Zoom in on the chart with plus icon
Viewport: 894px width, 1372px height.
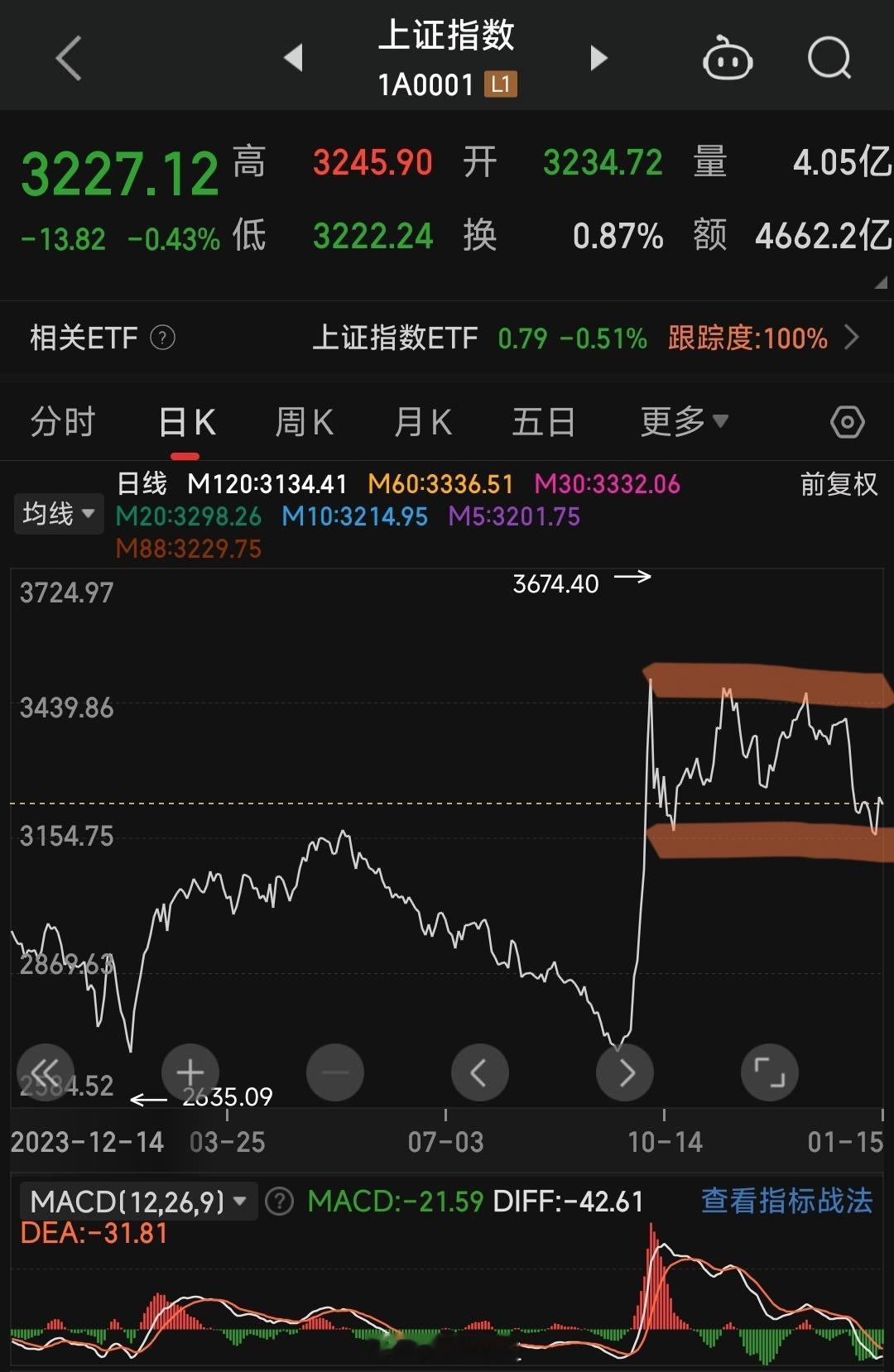point(190,1072)
